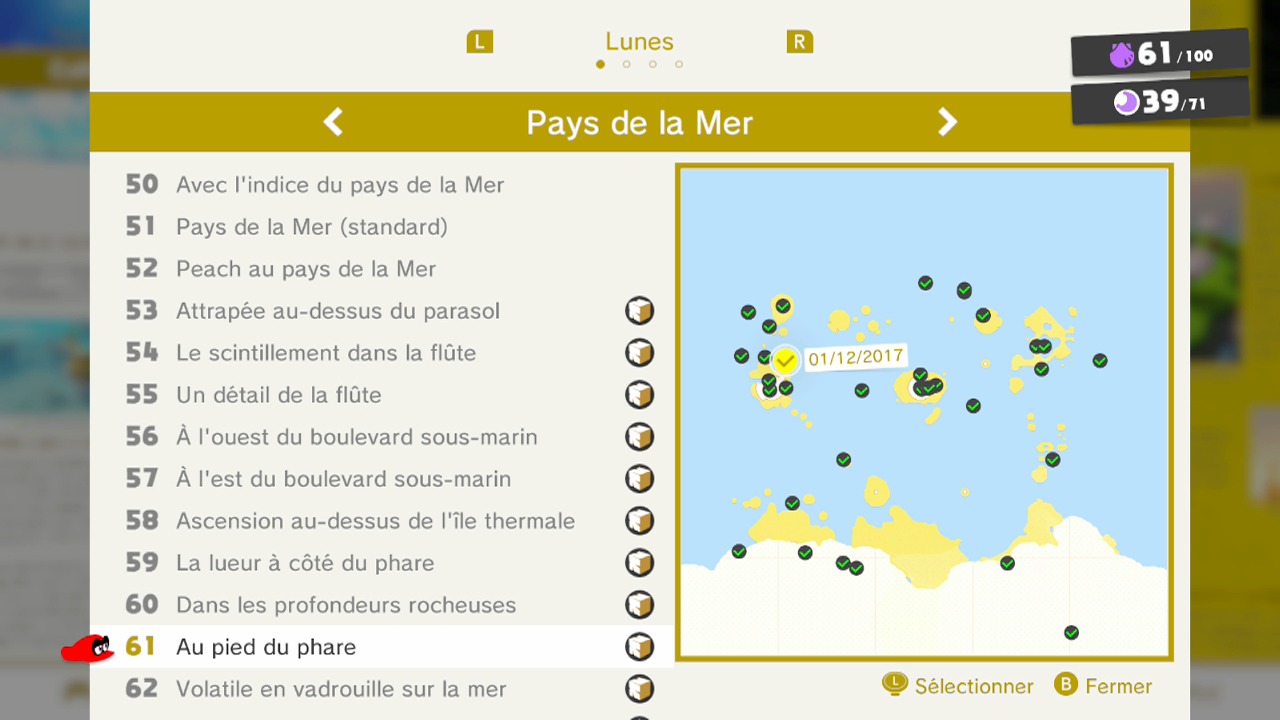
Task: Close the moon list with Fermer
Action: tap(1103, 686)
